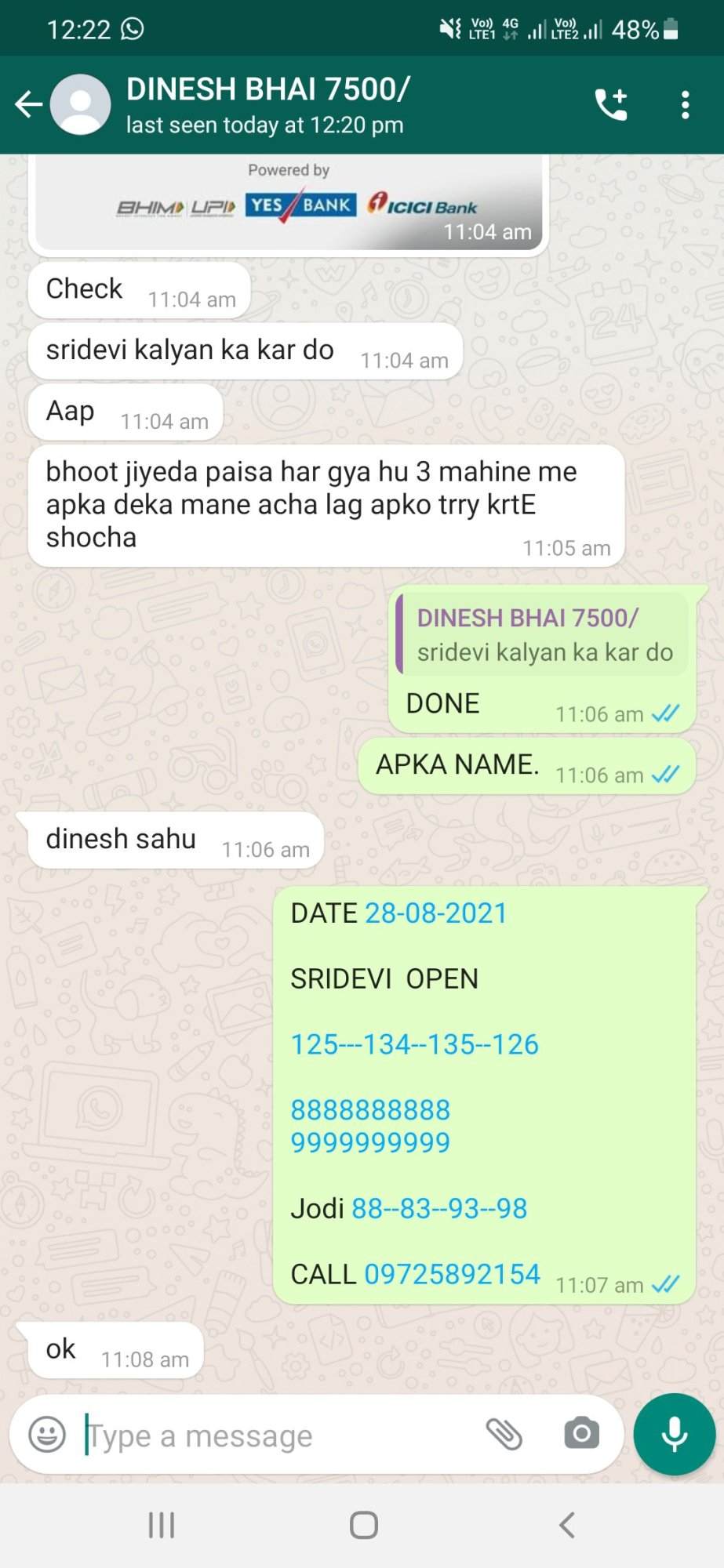This screenshot has width=724, height=1568.
Task: Open DINESH BHAI 7500/ contact info
Action: (x=267, y=104)
